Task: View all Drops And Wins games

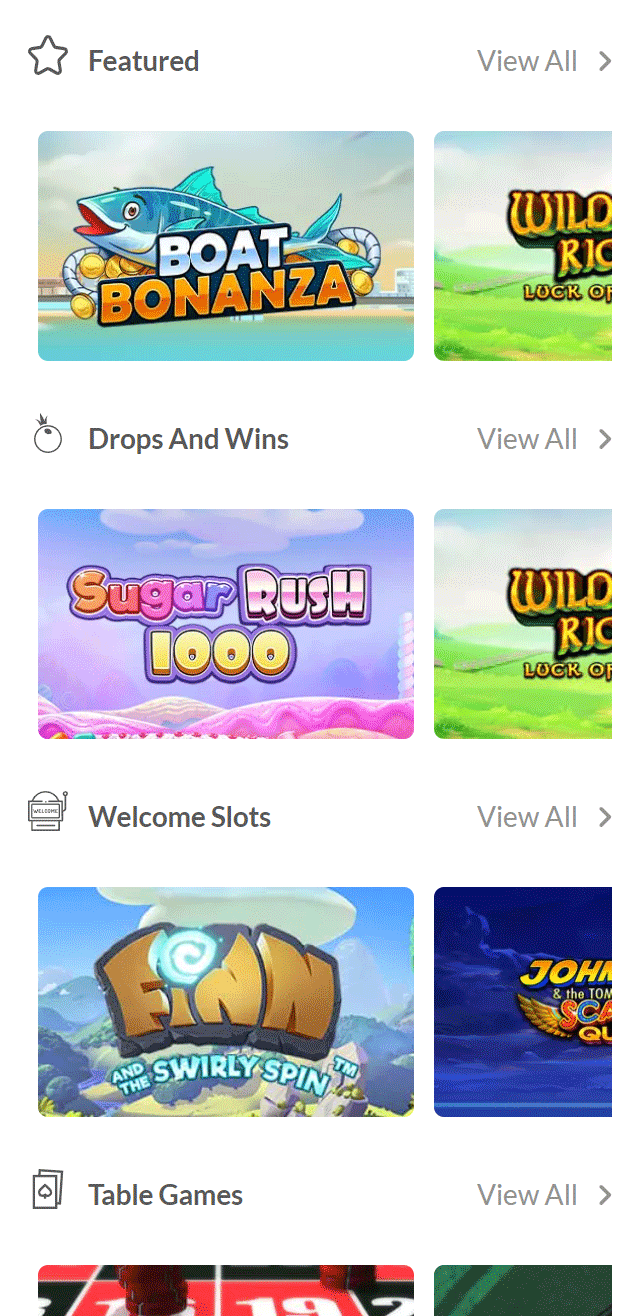Action: click(543, 439)
